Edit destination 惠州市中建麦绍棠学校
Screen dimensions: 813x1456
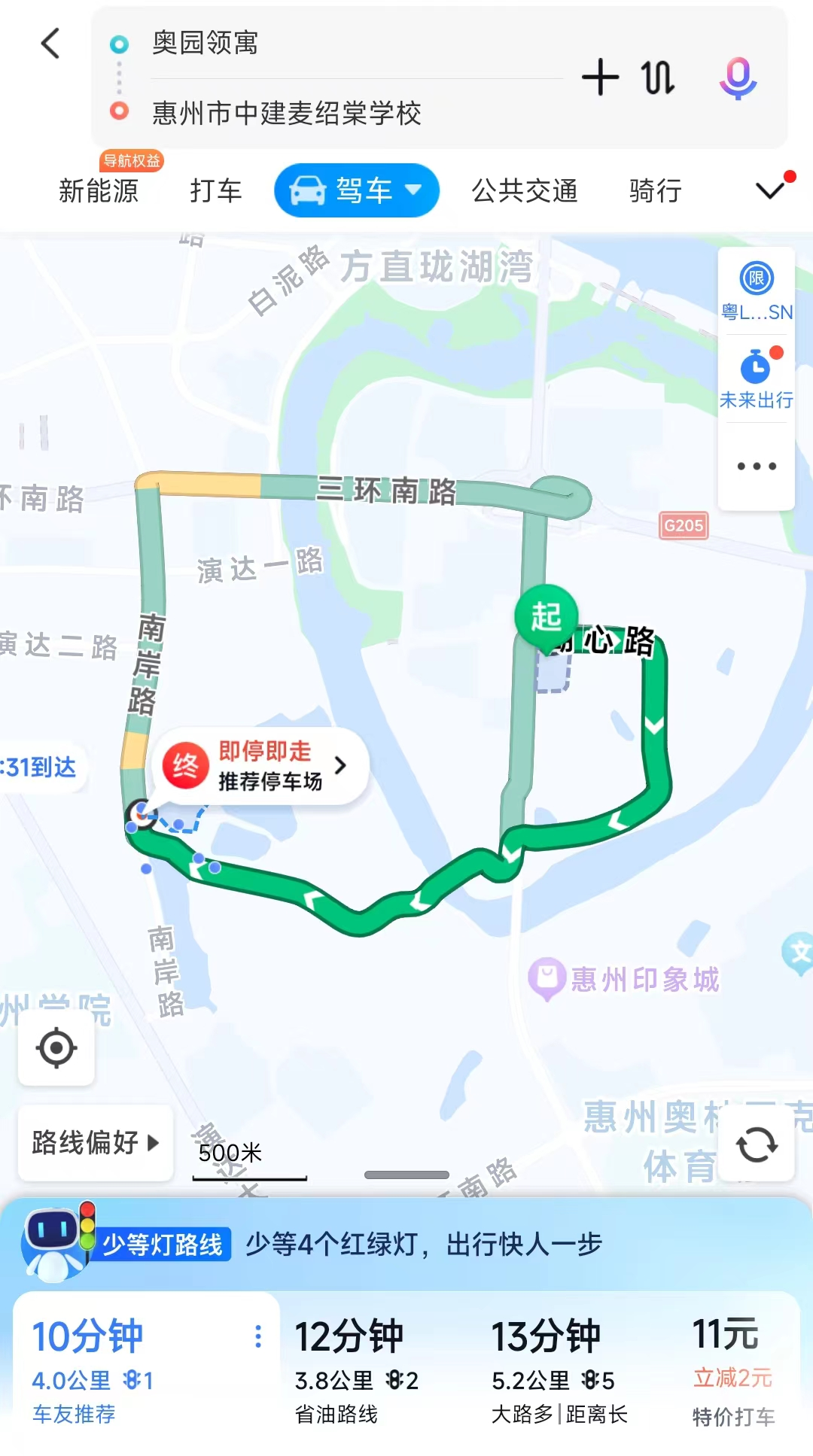pos(301,113)
